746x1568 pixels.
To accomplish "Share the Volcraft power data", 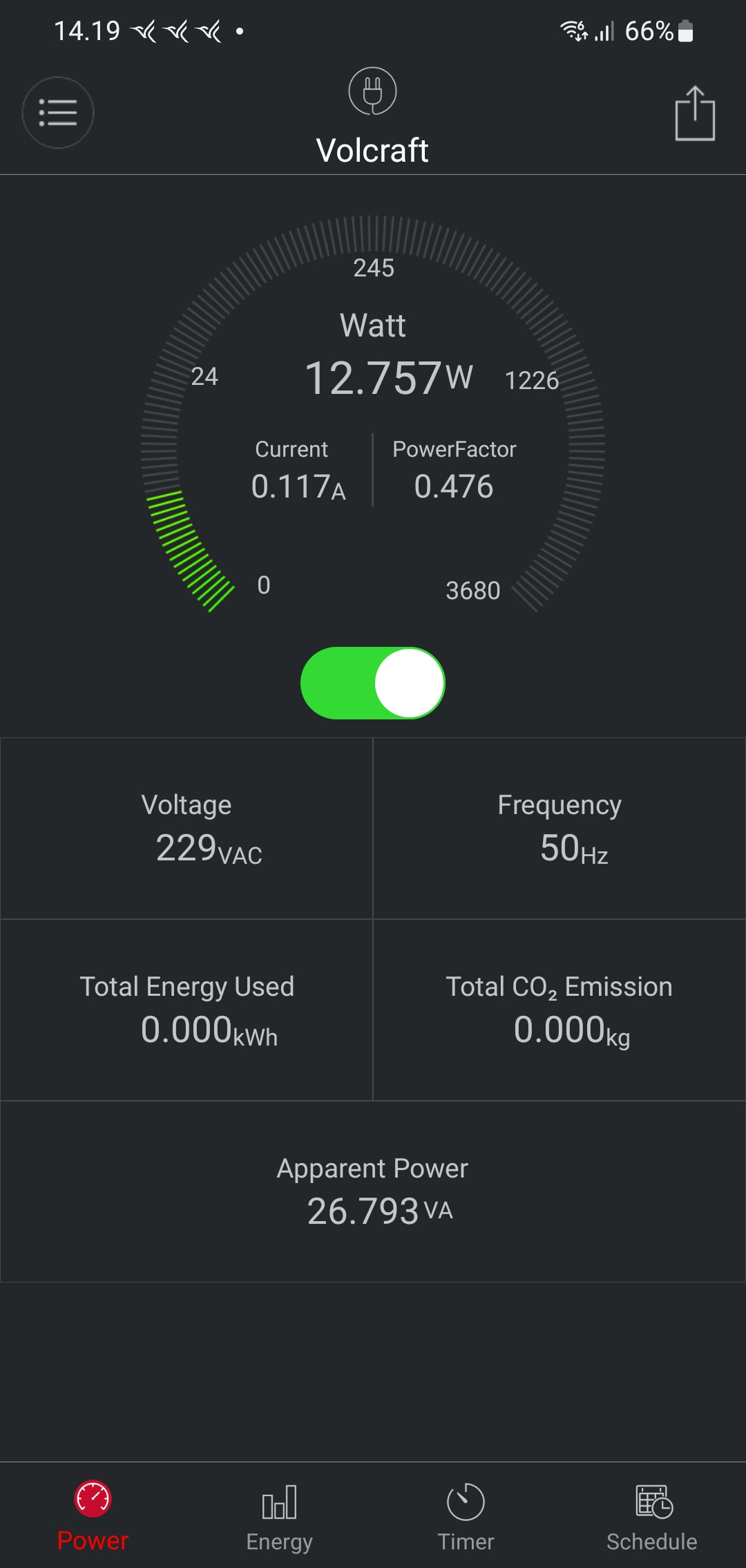I will [x=694, y=114].
